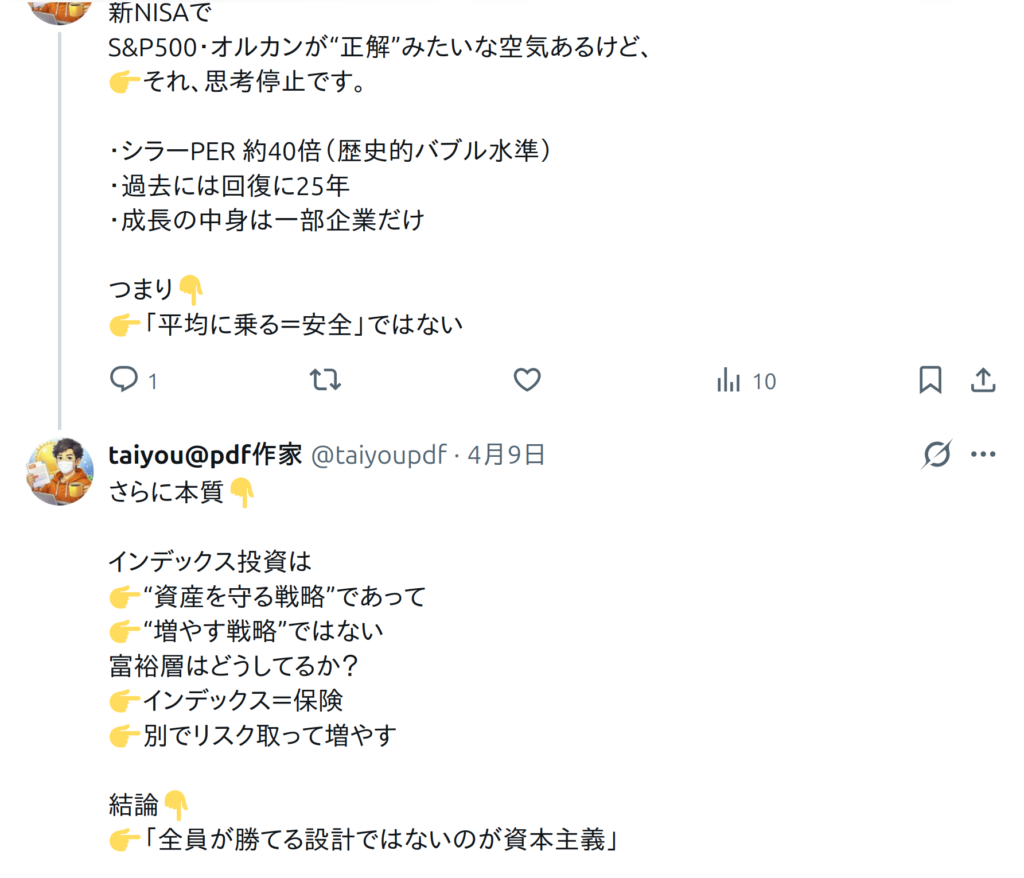The height and width of the screenshot is (878, 1024).
Task: Open the @taiyoupdf username link
Action: (x=379, y=456)
